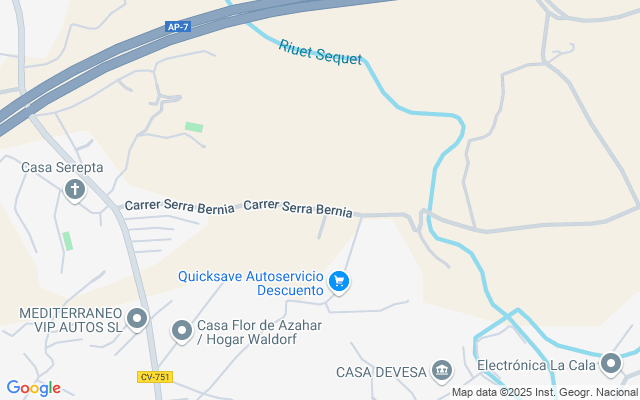Image resolution: width=640 pixels, height=400 pixels.
Task: Select the Electrónica La Cala pin
Action: tap(612, 364)
